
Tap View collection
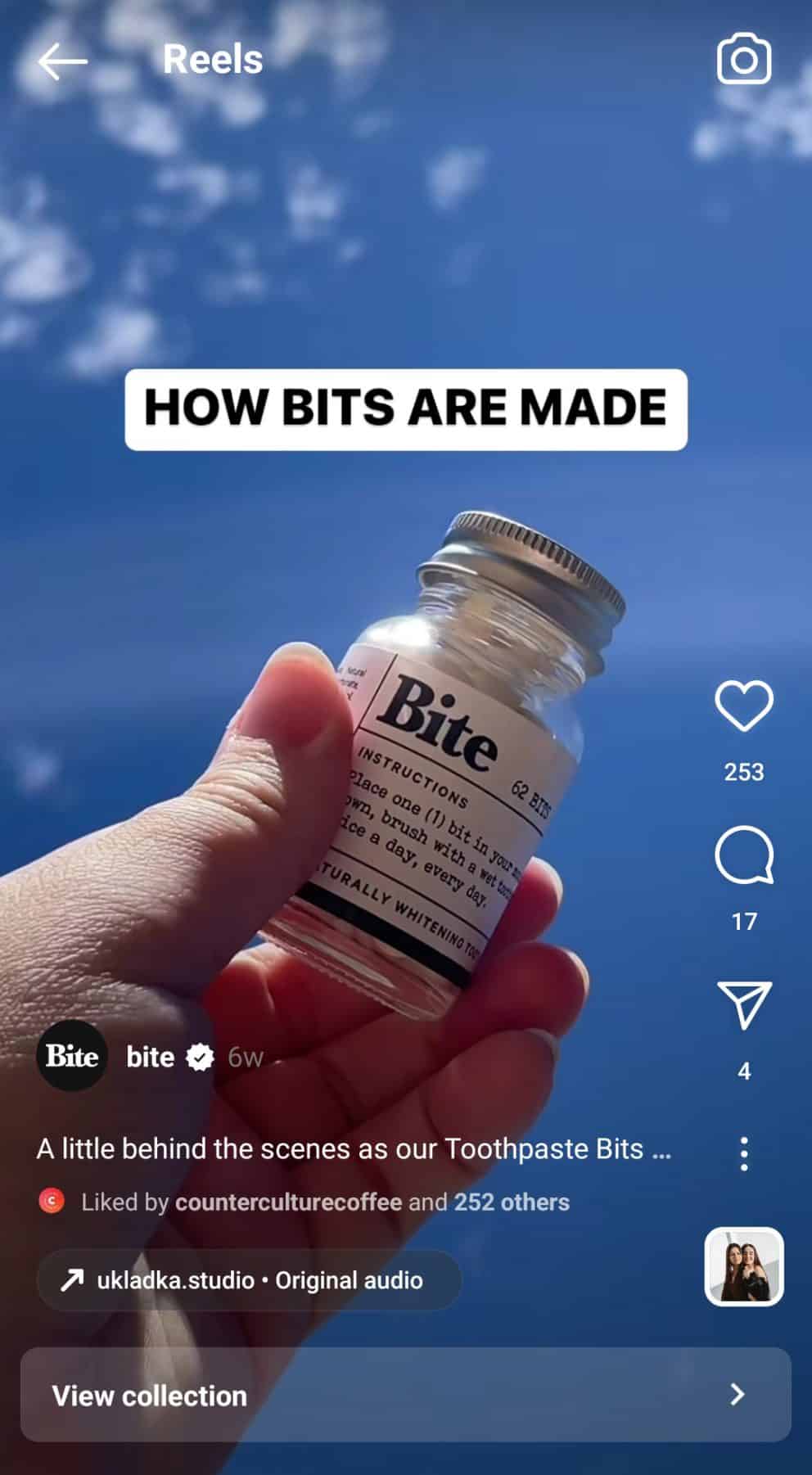point(406,1395)
